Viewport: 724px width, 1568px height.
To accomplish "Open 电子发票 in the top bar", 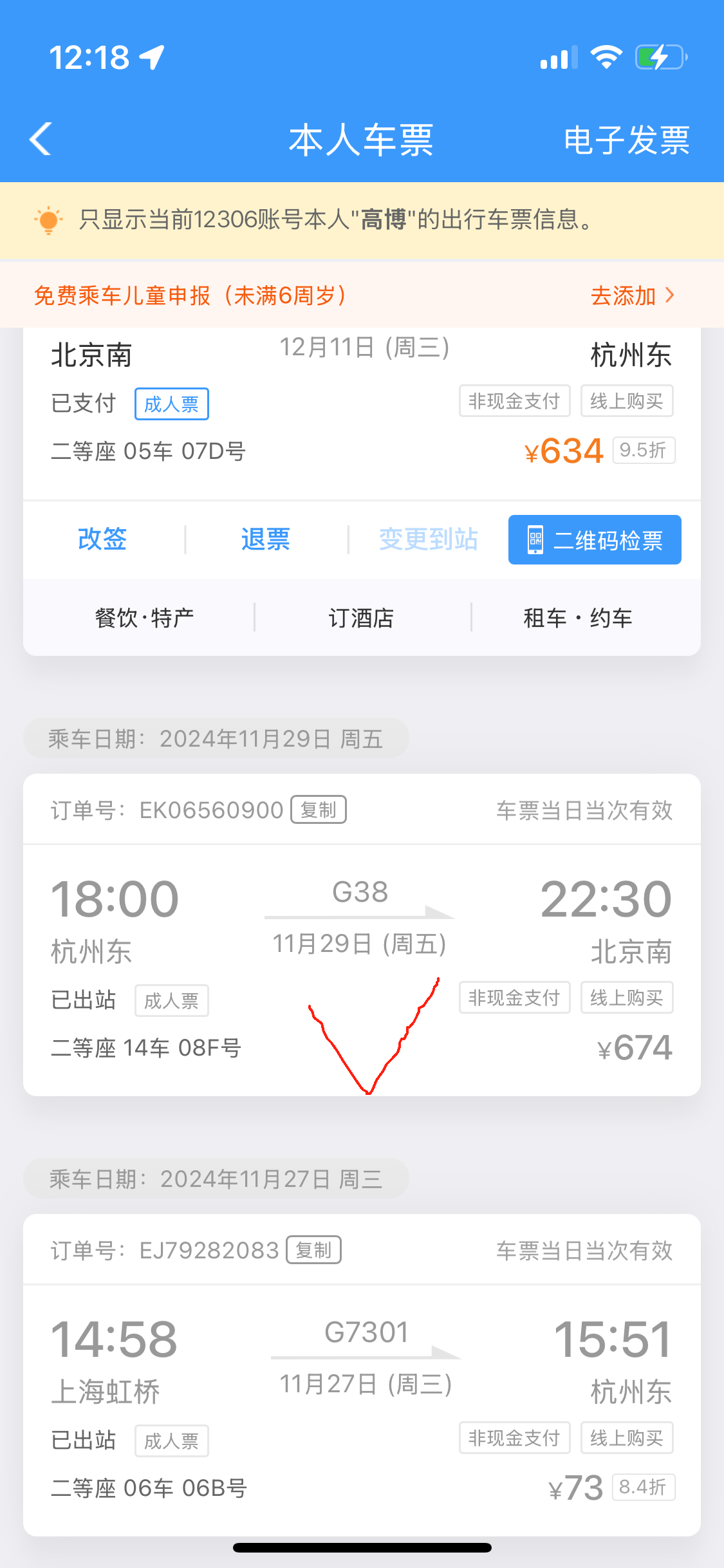I will (626, 140).
